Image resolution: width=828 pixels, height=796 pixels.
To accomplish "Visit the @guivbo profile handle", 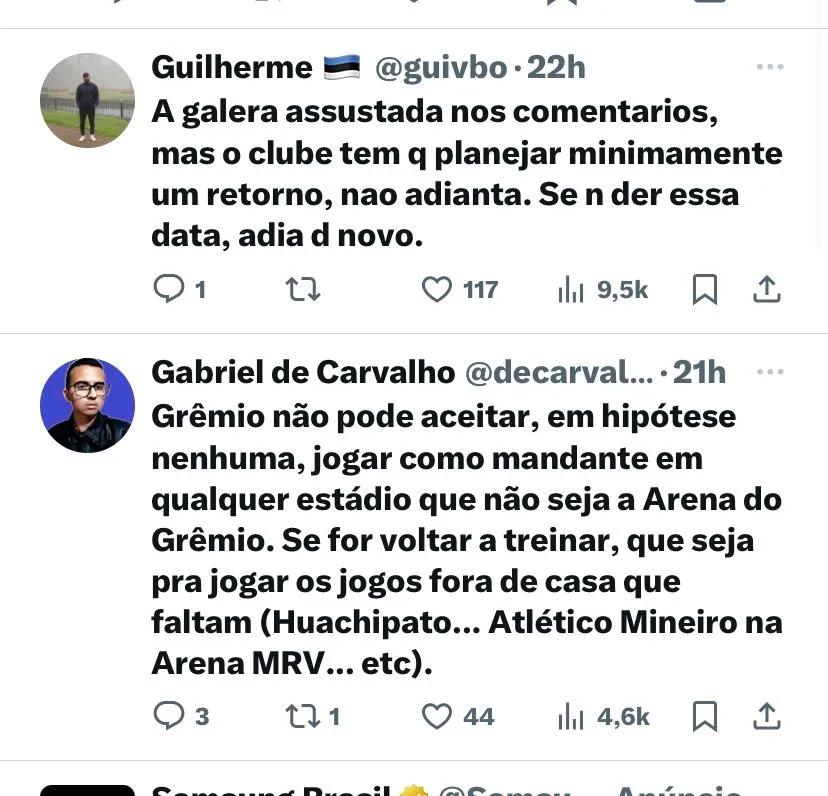I will 441,68.
